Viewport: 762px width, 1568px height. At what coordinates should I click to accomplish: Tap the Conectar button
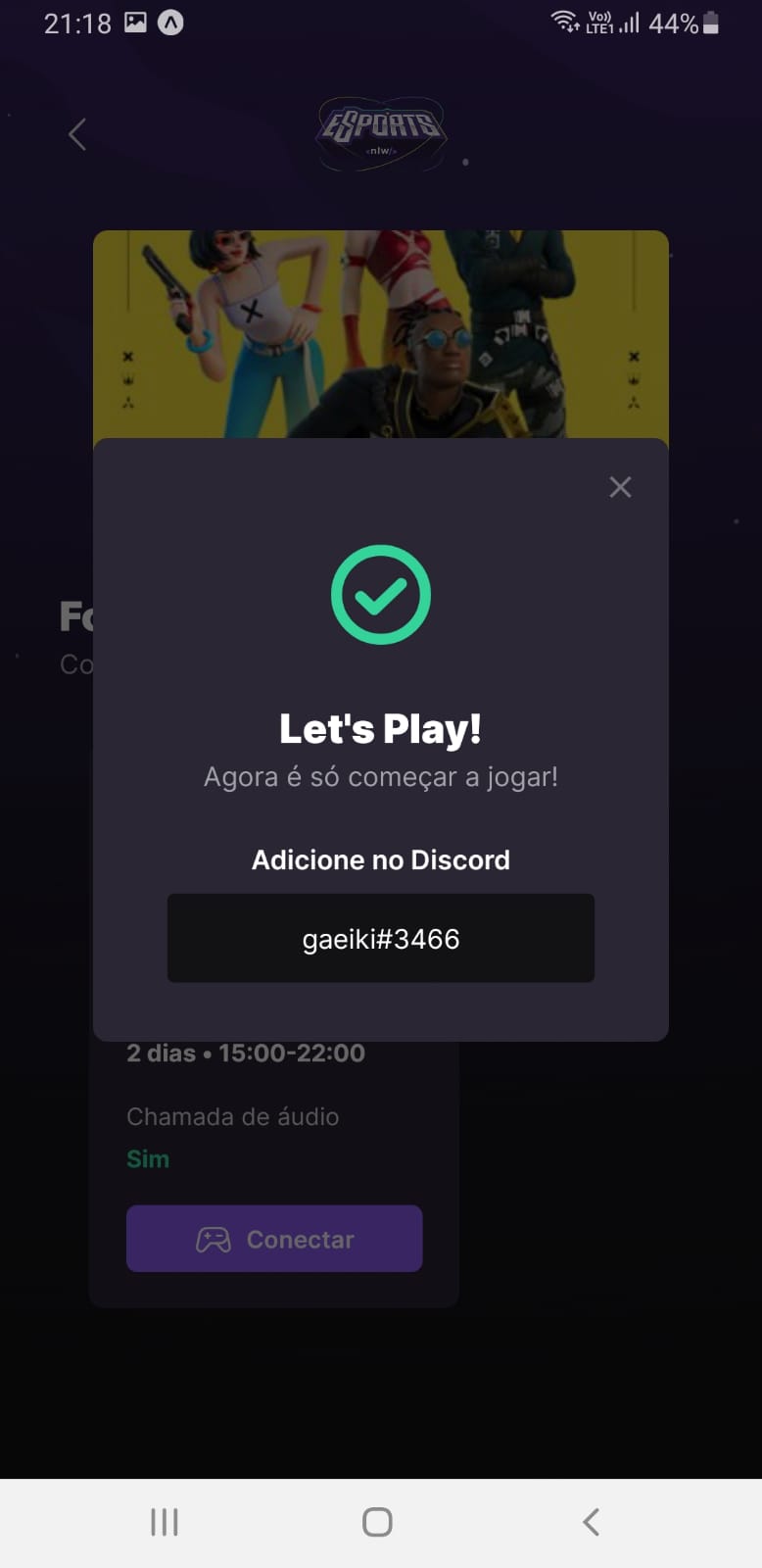274,1239
